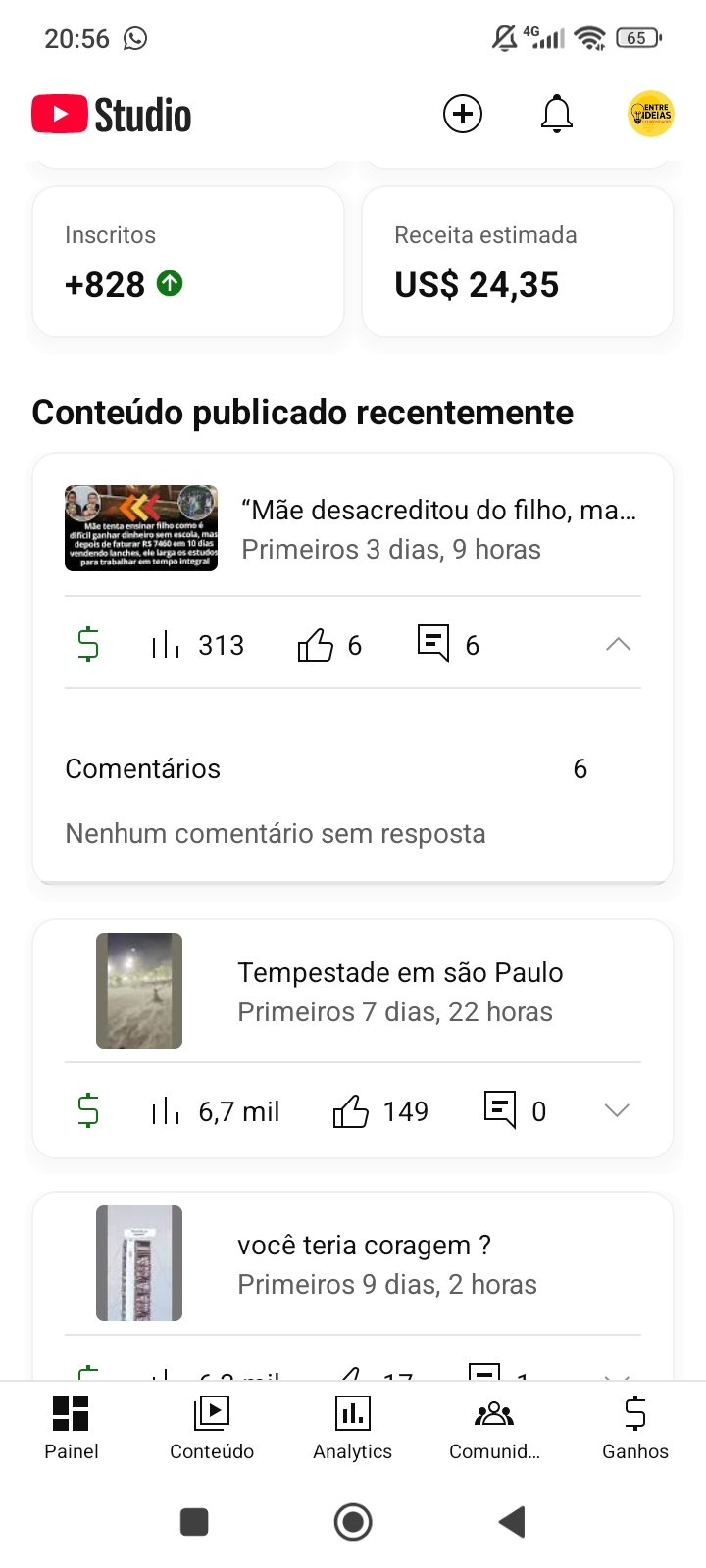Open the notifications bell
706x1568 pixels.
tap(557, 114)
